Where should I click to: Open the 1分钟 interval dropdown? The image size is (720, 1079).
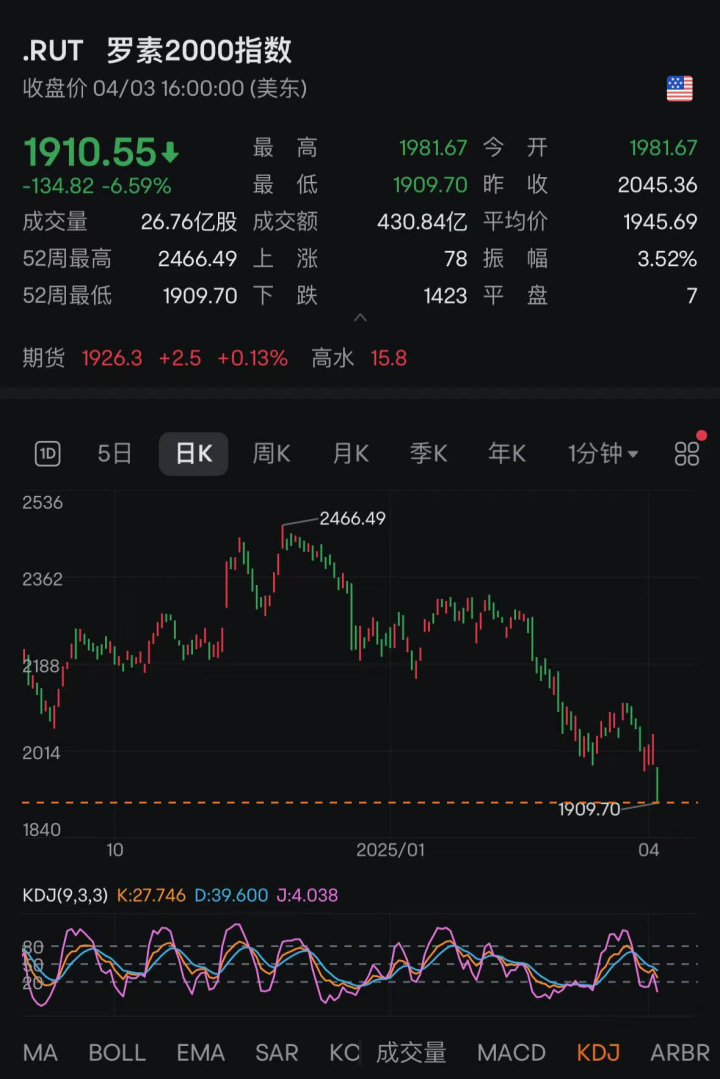602,454
